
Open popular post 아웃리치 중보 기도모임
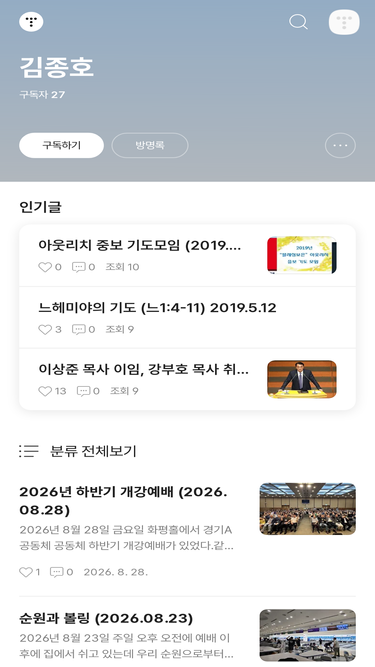(188, 255)
